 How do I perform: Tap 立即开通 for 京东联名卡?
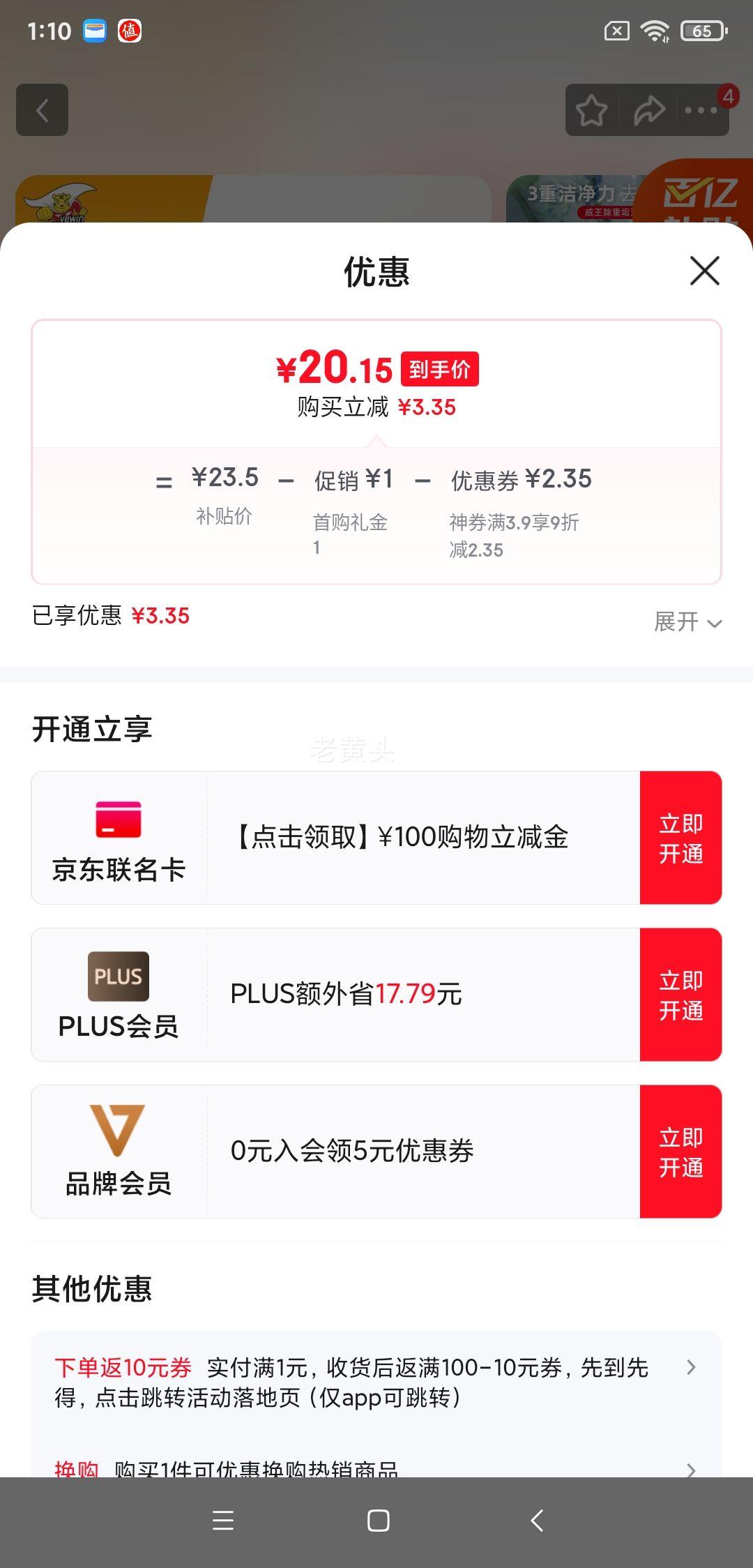pos(680,838)
